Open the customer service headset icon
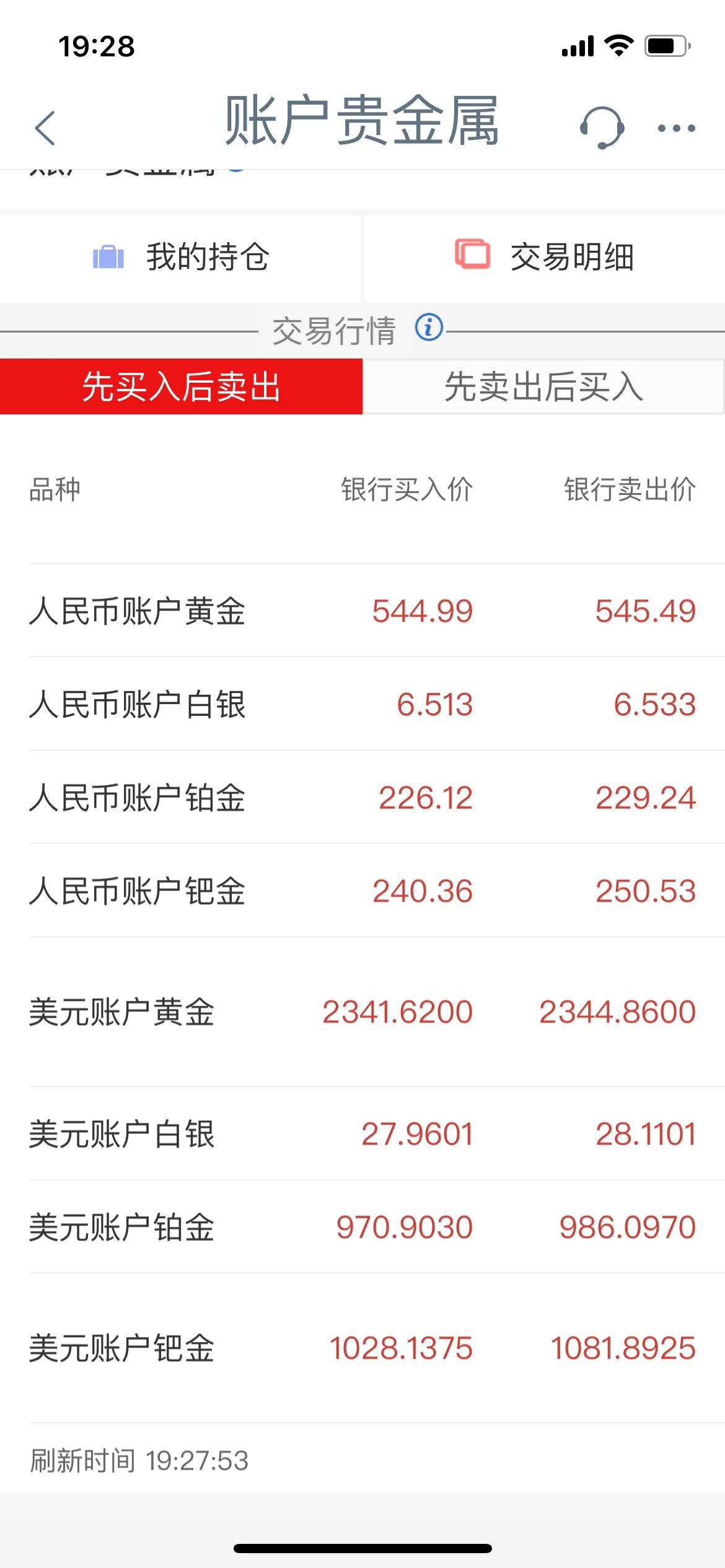725x1568 pixels. [604, 127]
